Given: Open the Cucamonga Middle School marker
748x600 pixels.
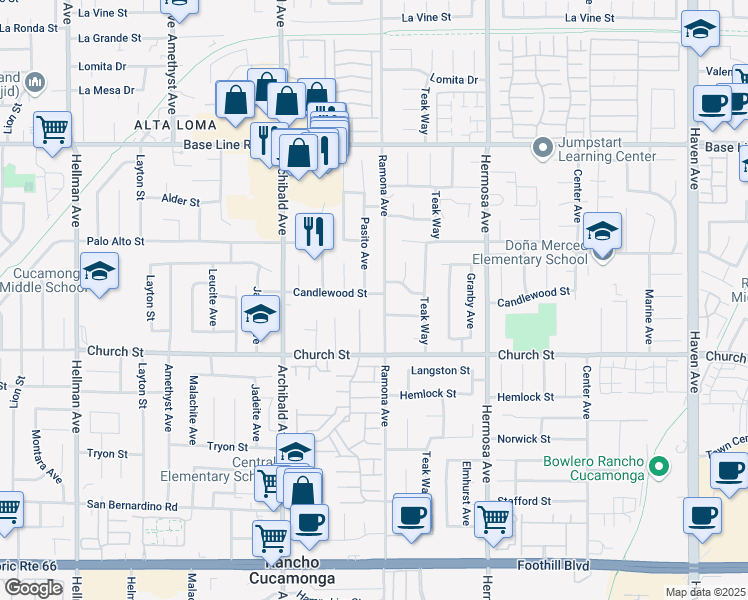Looking at the screenshot, I should [x=100, y=272].
